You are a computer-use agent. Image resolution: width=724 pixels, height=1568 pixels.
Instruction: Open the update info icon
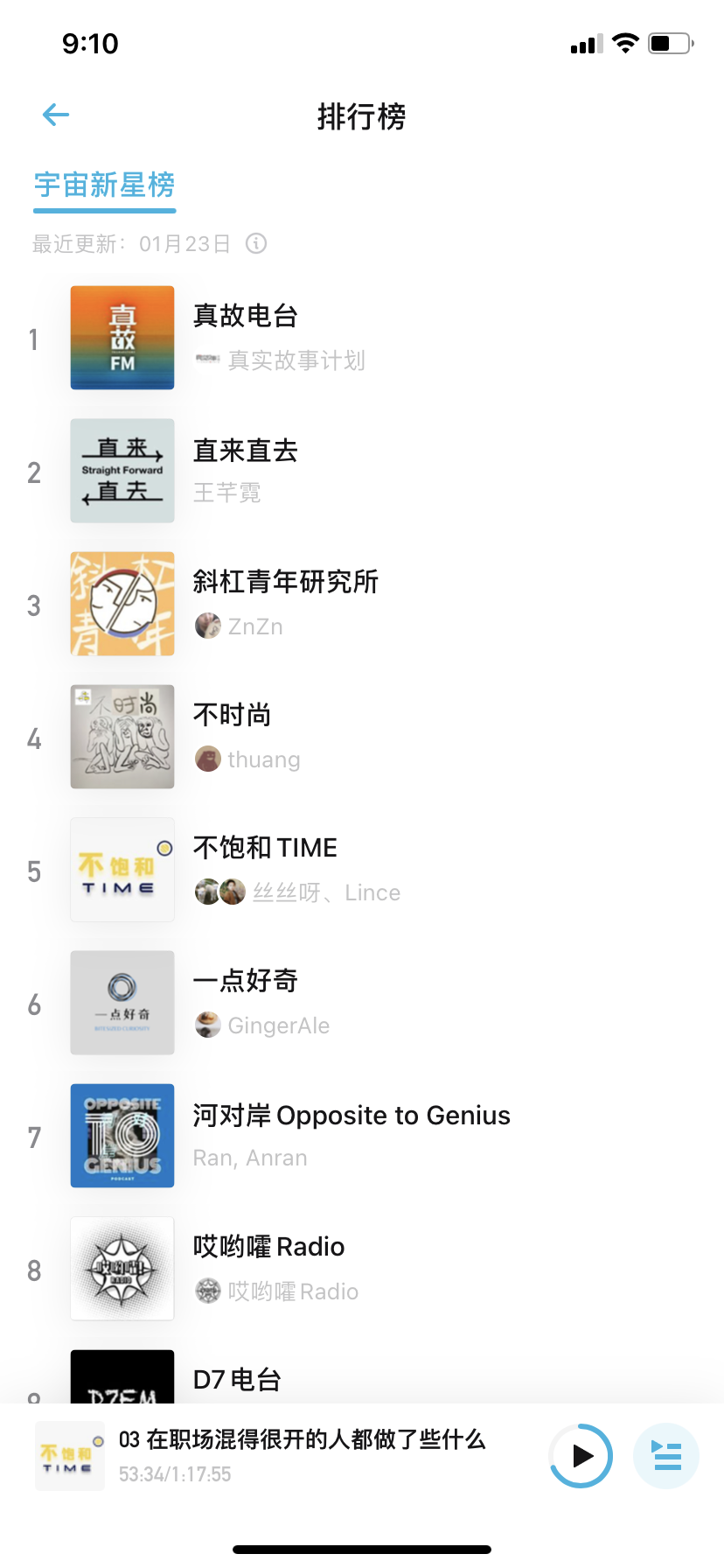coord(256,243)
